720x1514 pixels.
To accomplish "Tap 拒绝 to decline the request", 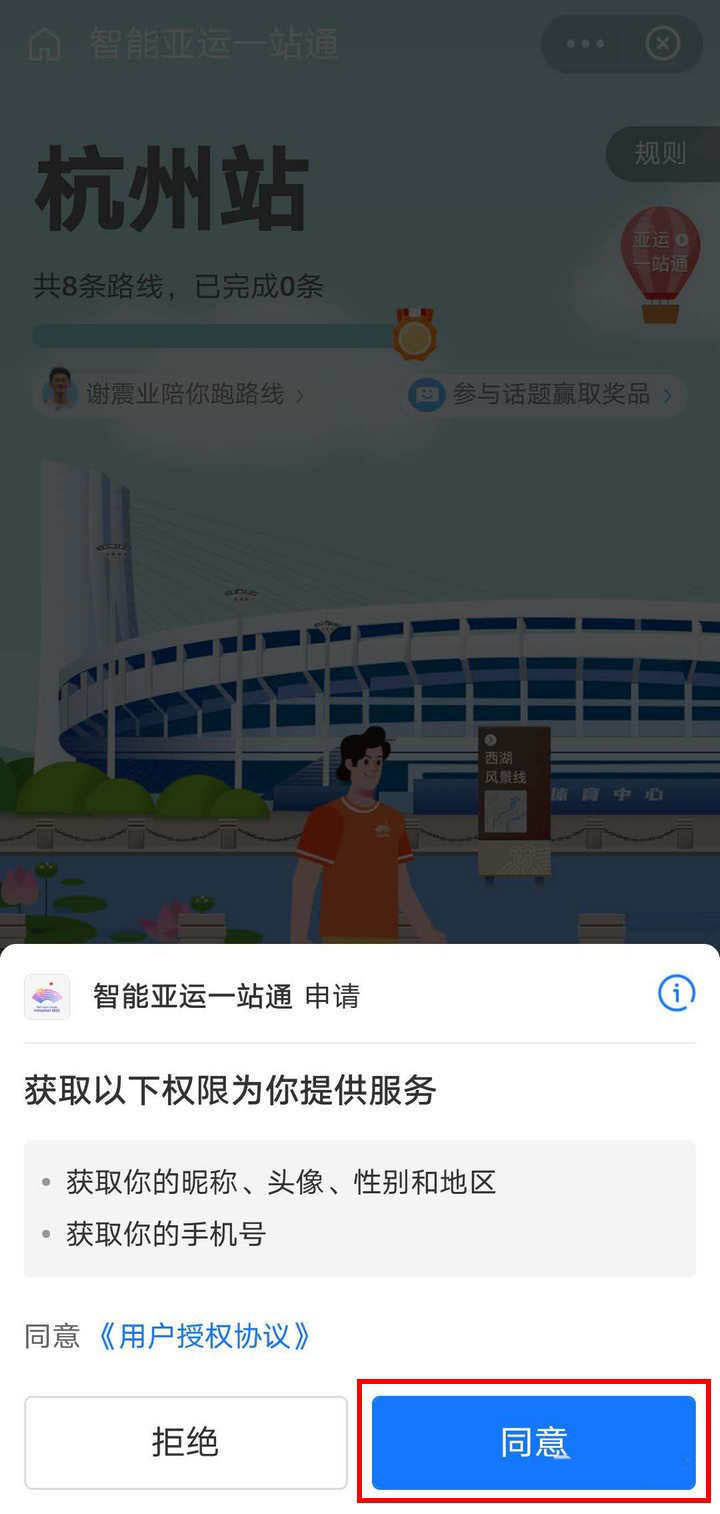I will (185, 1442).
